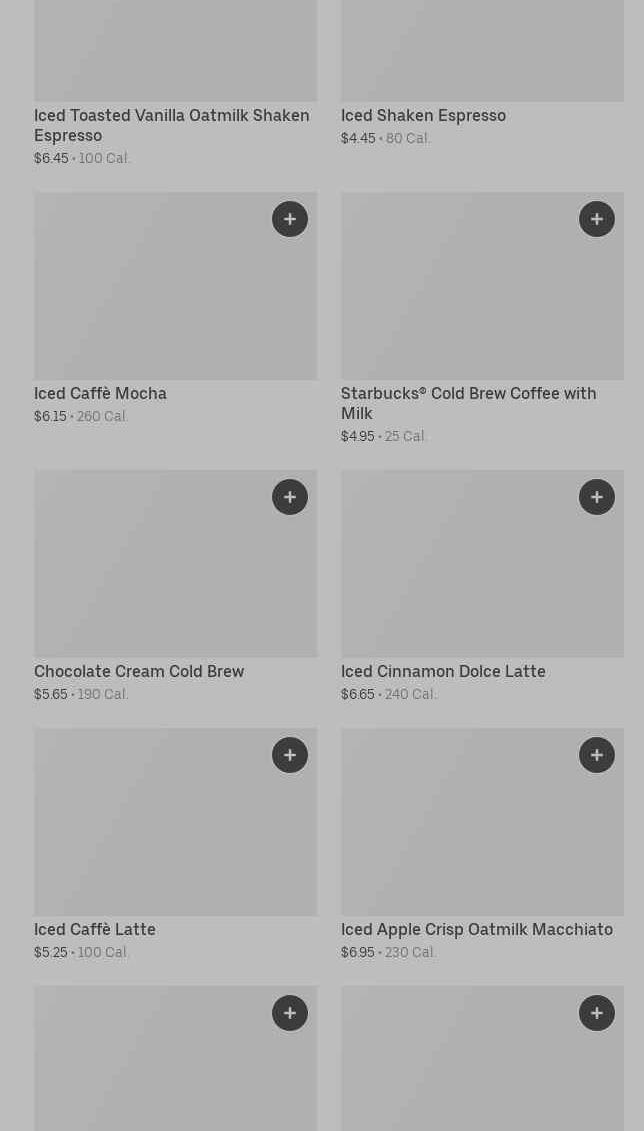View Starbucks Cold Brew Coffee with Milk details
The image size is (644, 1131).
click(x=468, y=403)
